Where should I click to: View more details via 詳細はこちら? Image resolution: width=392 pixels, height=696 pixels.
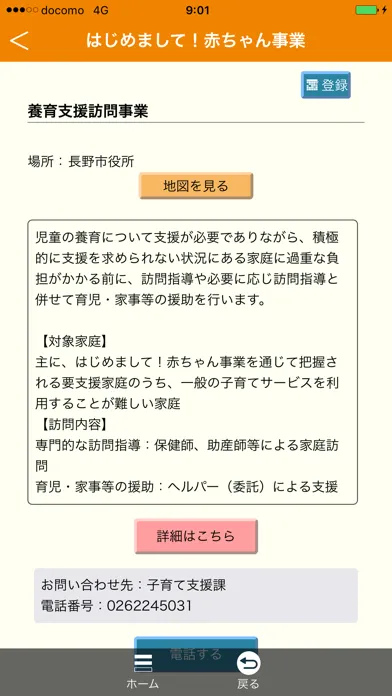click(196, 536)
